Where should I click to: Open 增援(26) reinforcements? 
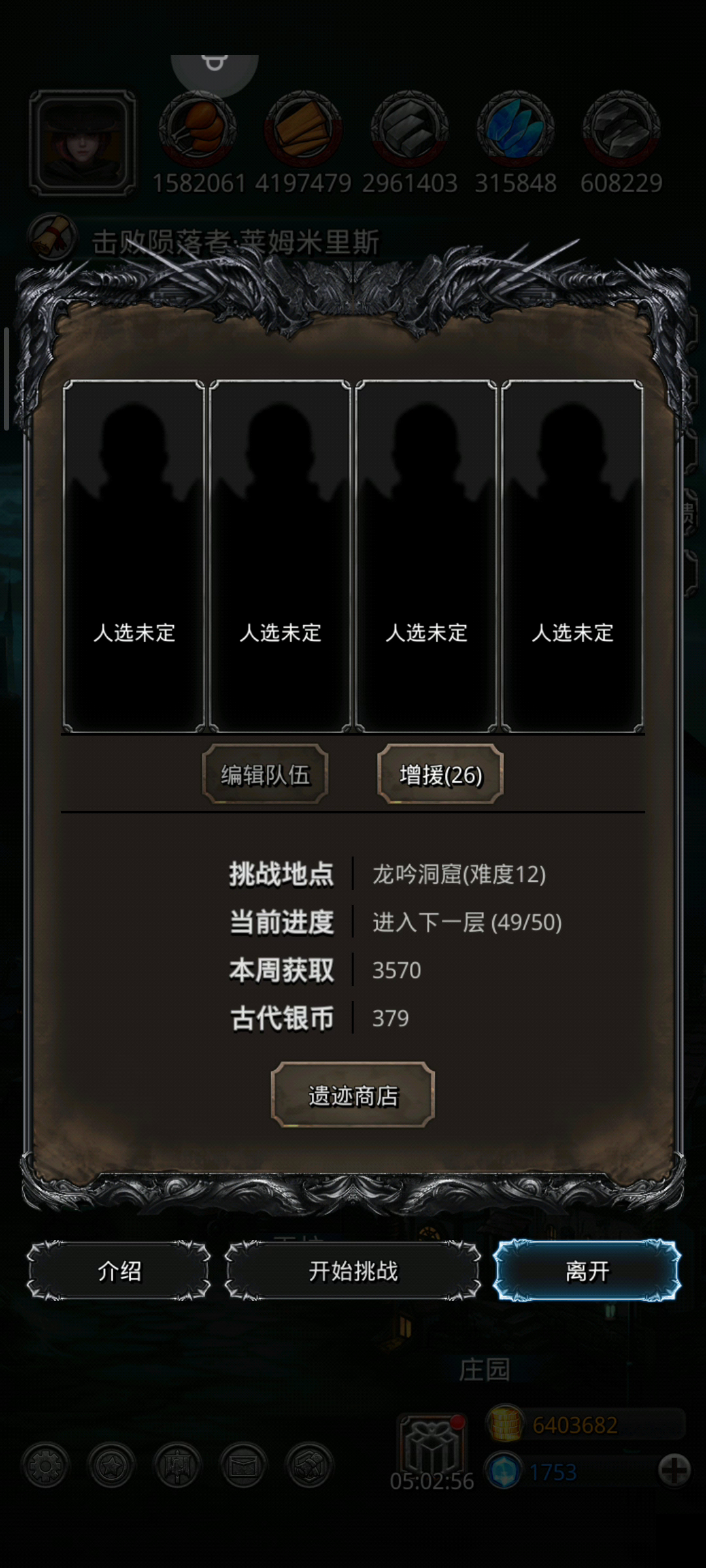click(441, 775)
